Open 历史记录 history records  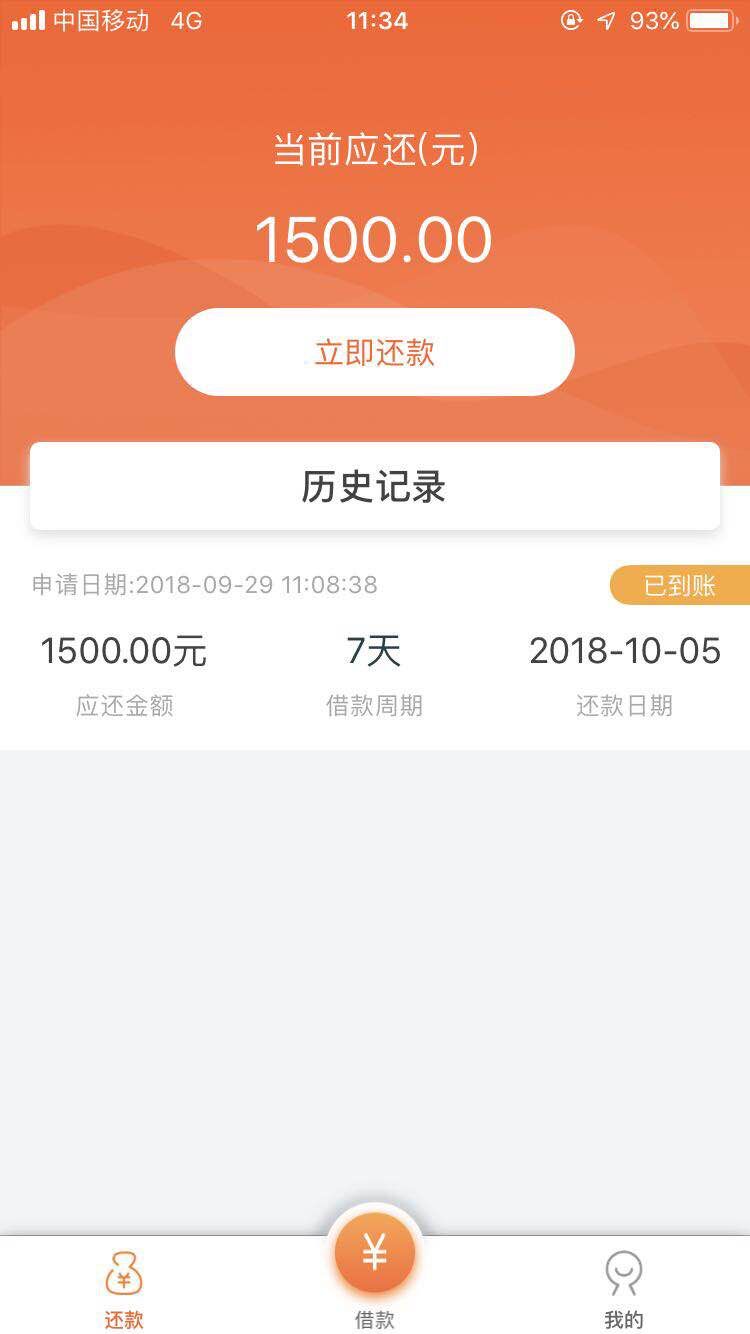pos(375,486)
